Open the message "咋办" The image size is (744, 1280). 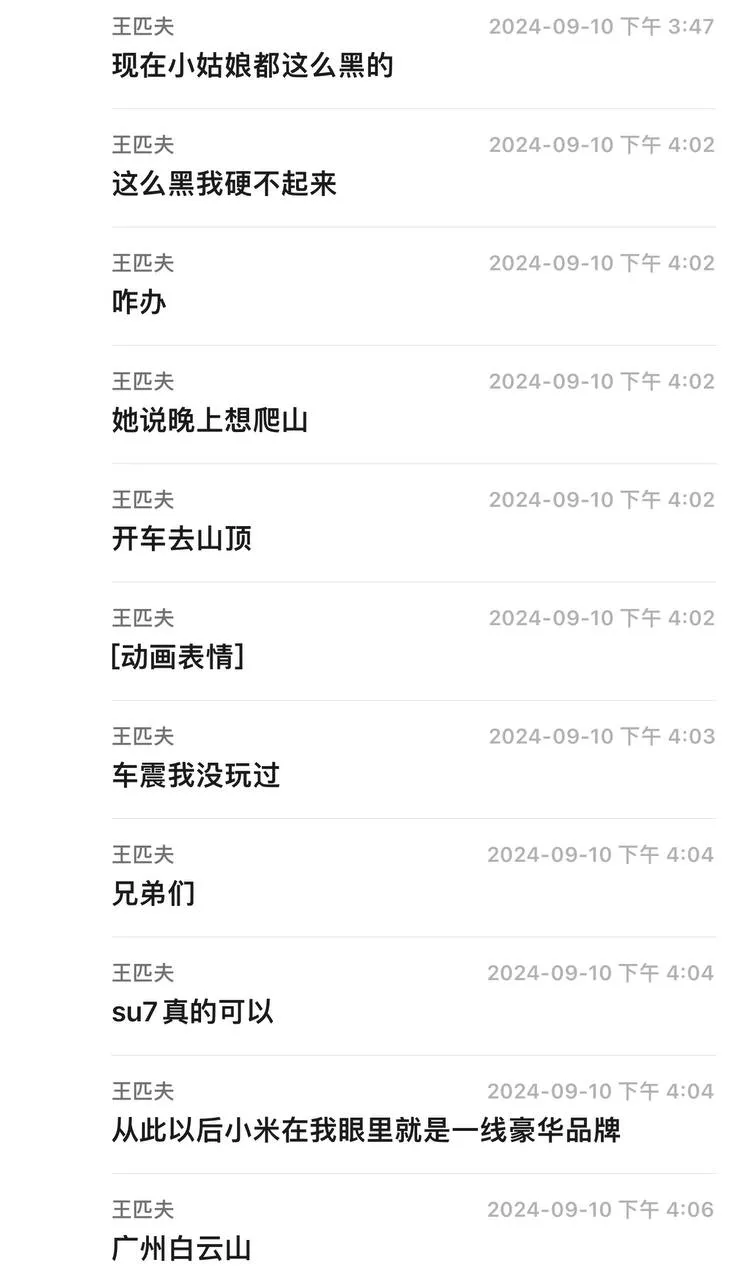point(413,286)
